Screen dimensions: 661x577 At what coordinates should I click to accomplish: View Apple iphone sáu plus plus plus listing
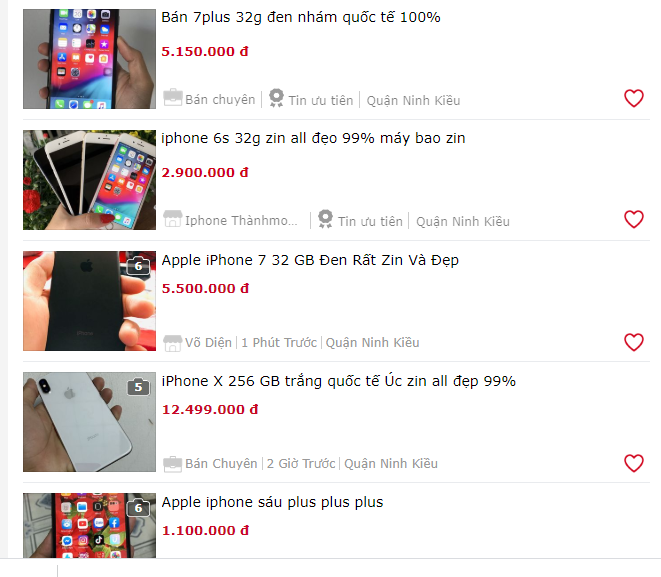[x=272, y=502]
